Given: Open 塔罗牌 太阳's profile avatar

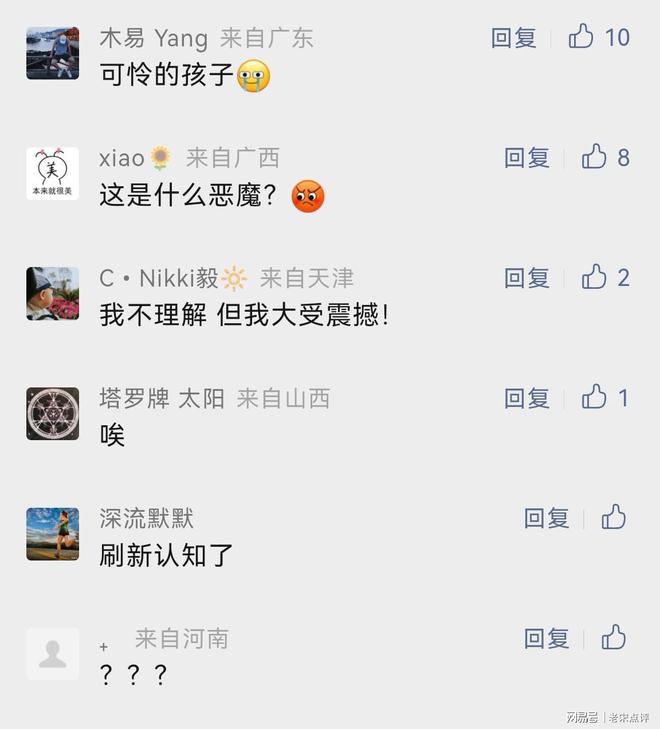Looking at the screenshot, I should [52, 413].
